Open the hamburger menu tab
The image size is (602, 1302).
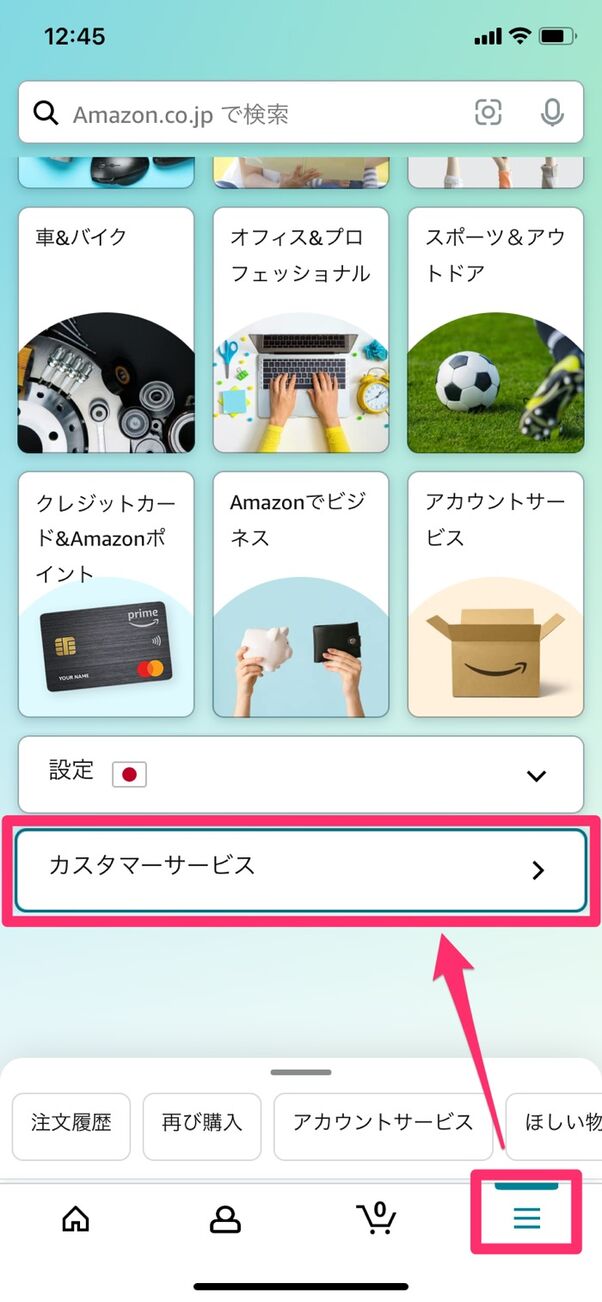pos(527,1218)
